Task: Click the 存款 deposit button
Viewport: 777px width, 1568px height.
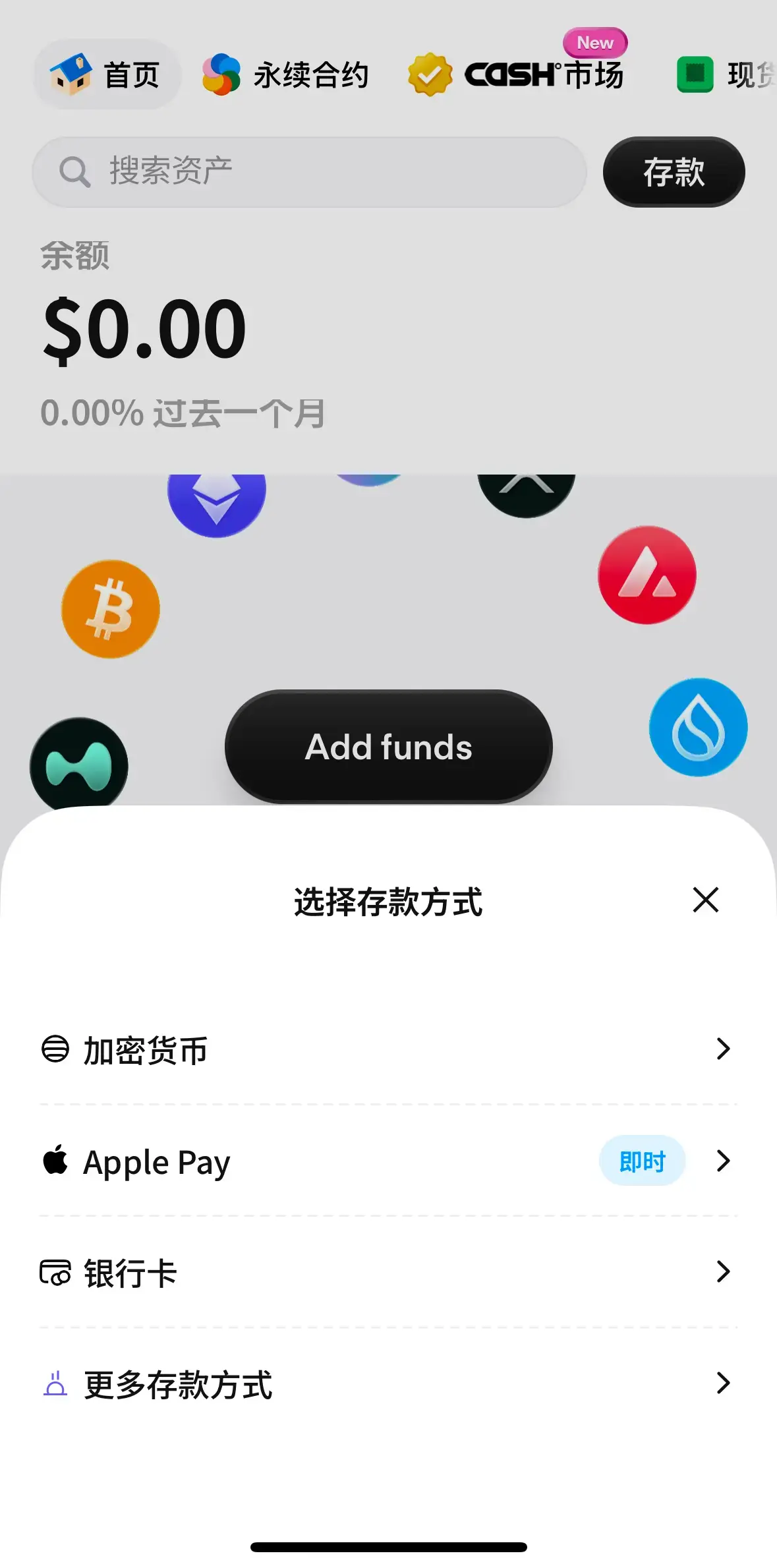Action: click(674, 171)
